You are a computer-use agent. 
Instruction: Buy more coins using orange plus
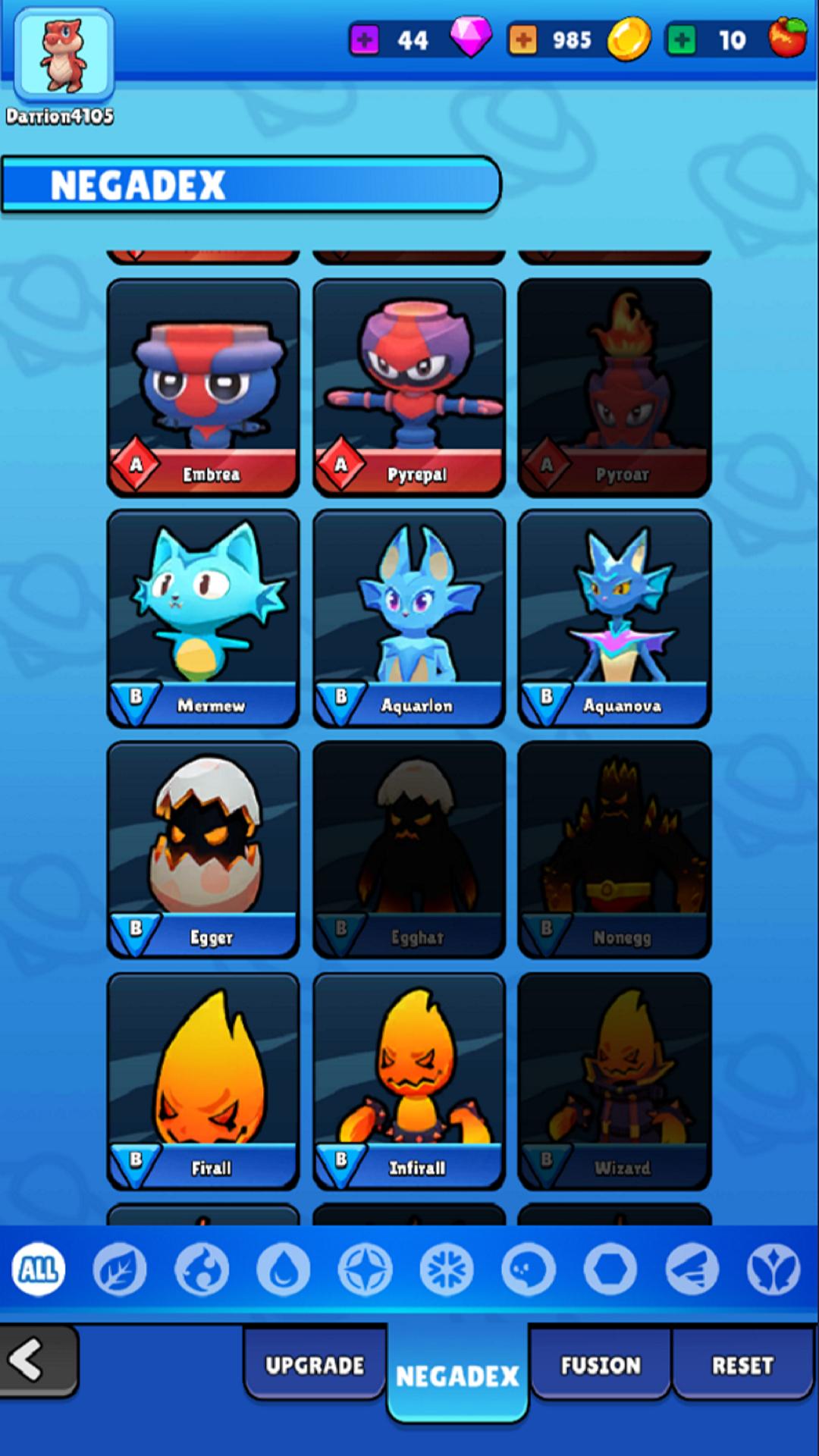(x=523, y=39)
